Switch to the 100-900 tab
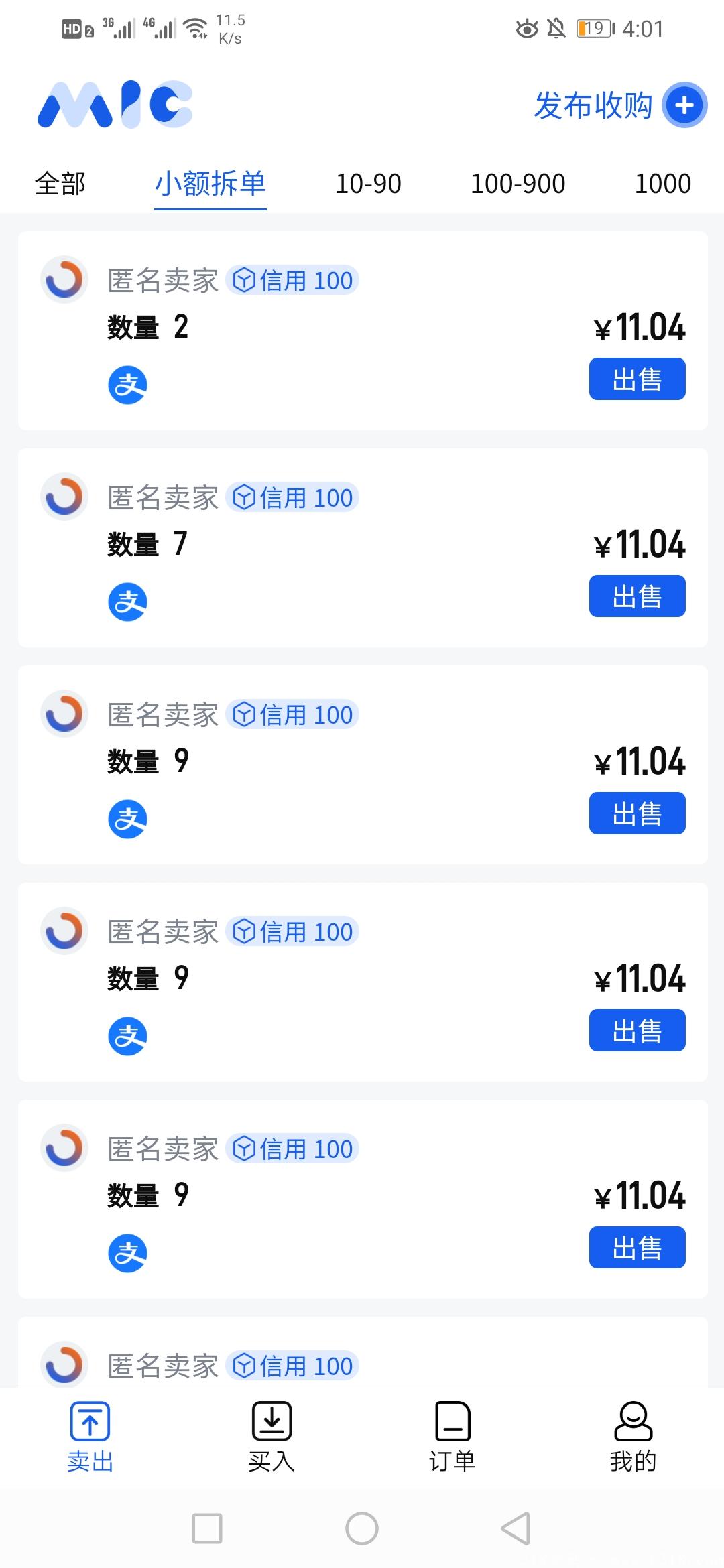Screen dimensions: 724x1568 pyautogui.click(x=517, y=183)
